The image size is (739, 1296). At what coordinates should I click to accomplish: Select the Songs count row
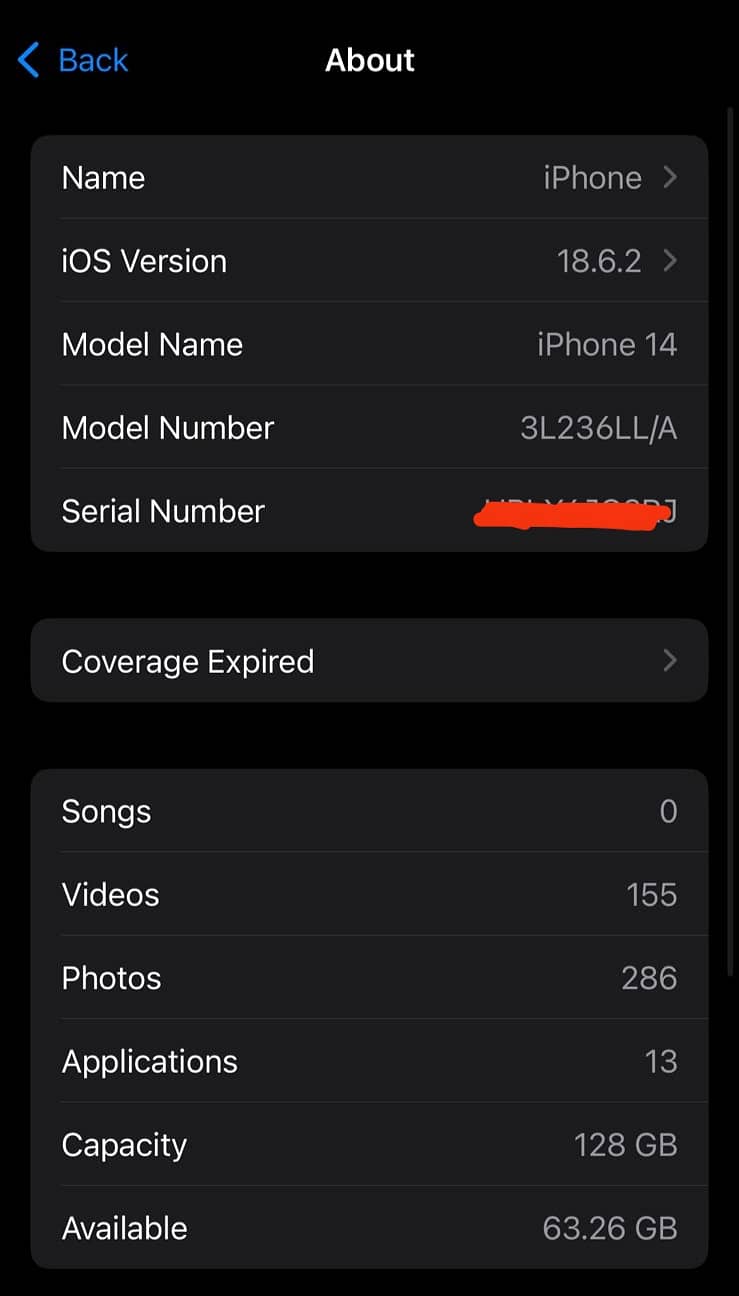(370, 811)
